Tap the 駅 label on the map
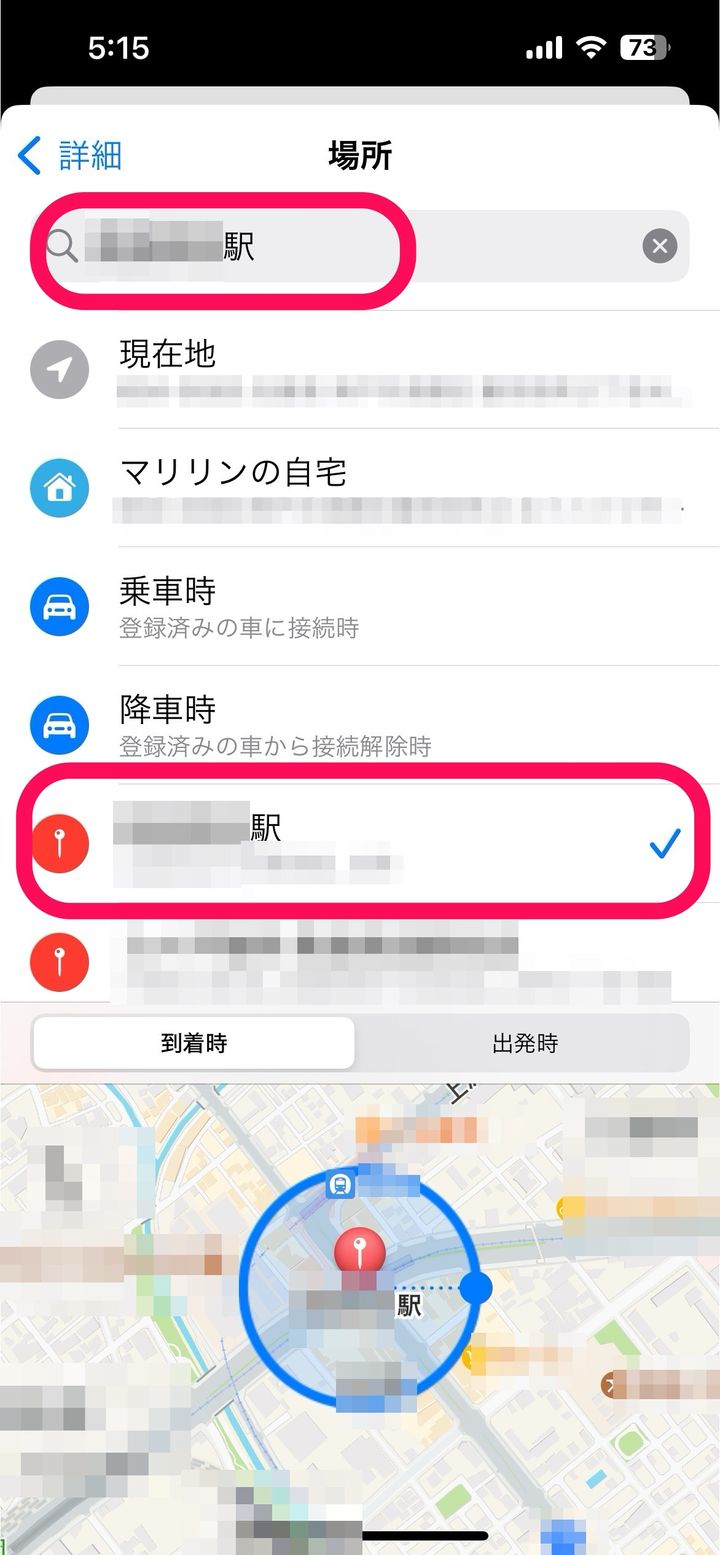The image size is (720, 1555). click(410, 1305)
